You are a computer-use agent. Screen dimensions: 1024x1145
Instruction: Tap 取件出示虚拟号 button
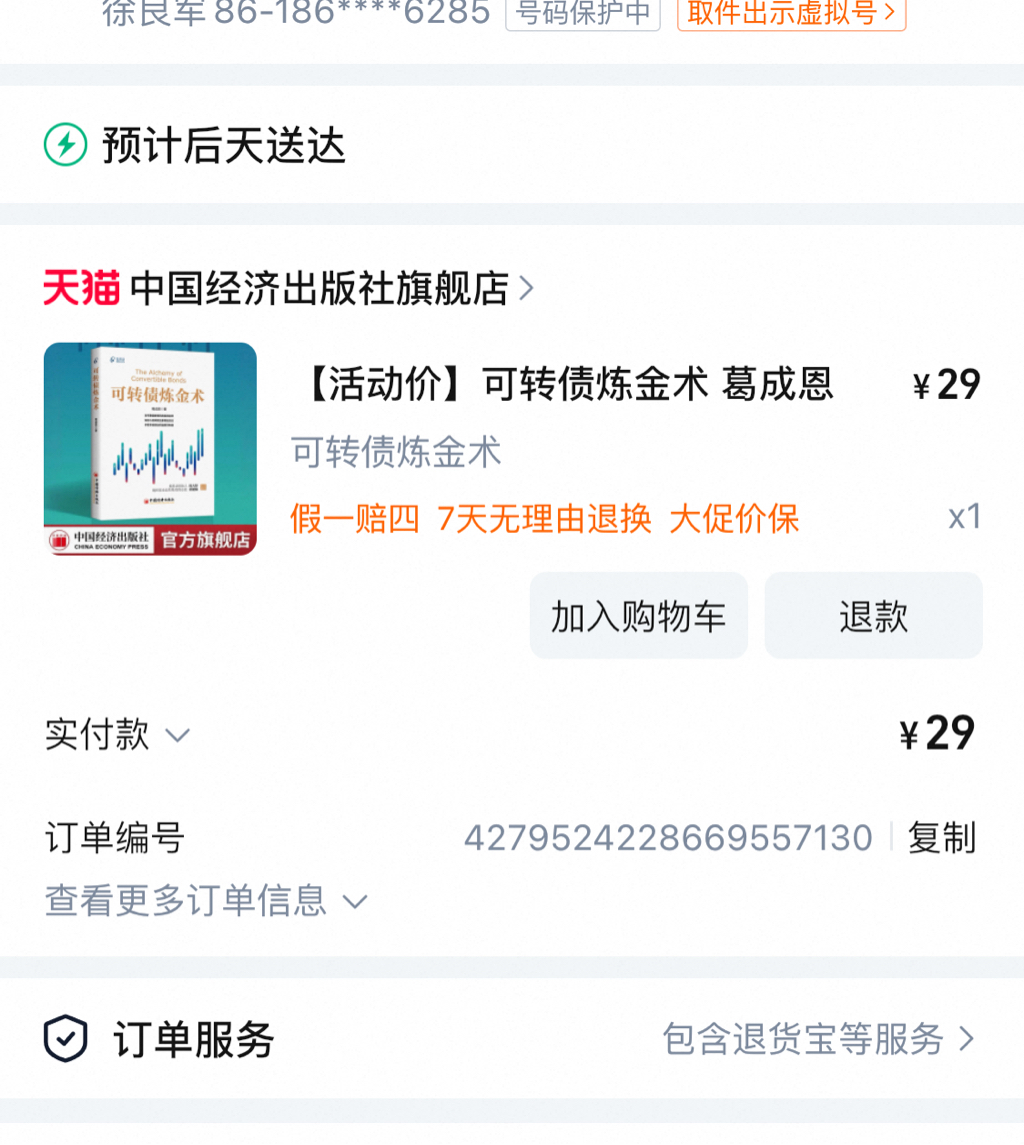[791, 14]
